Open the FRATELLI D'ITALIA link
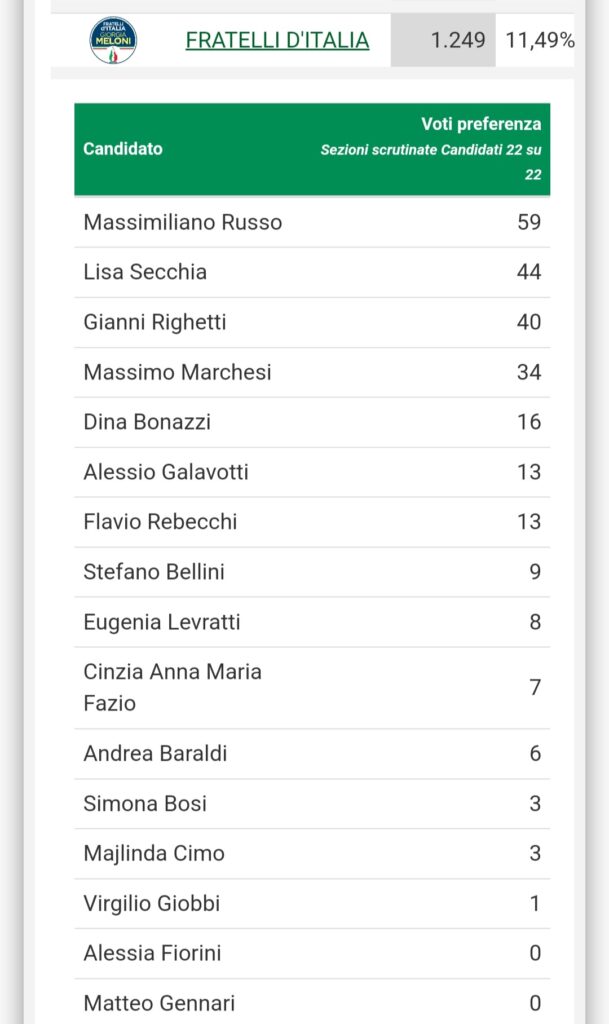Viewport: 609px width, 1024px height. coord(277,40)
